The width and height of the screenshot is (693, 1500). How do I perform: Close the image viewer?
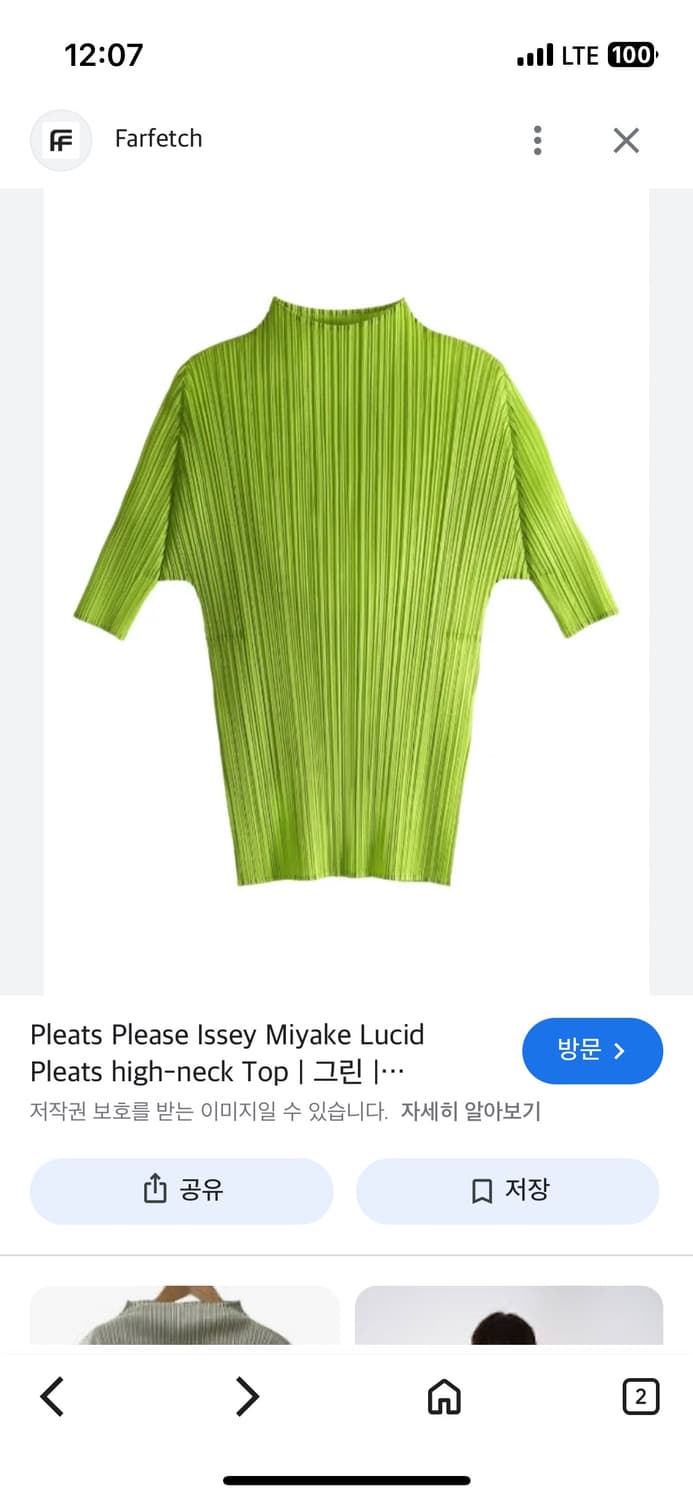(x=626, y=140)
